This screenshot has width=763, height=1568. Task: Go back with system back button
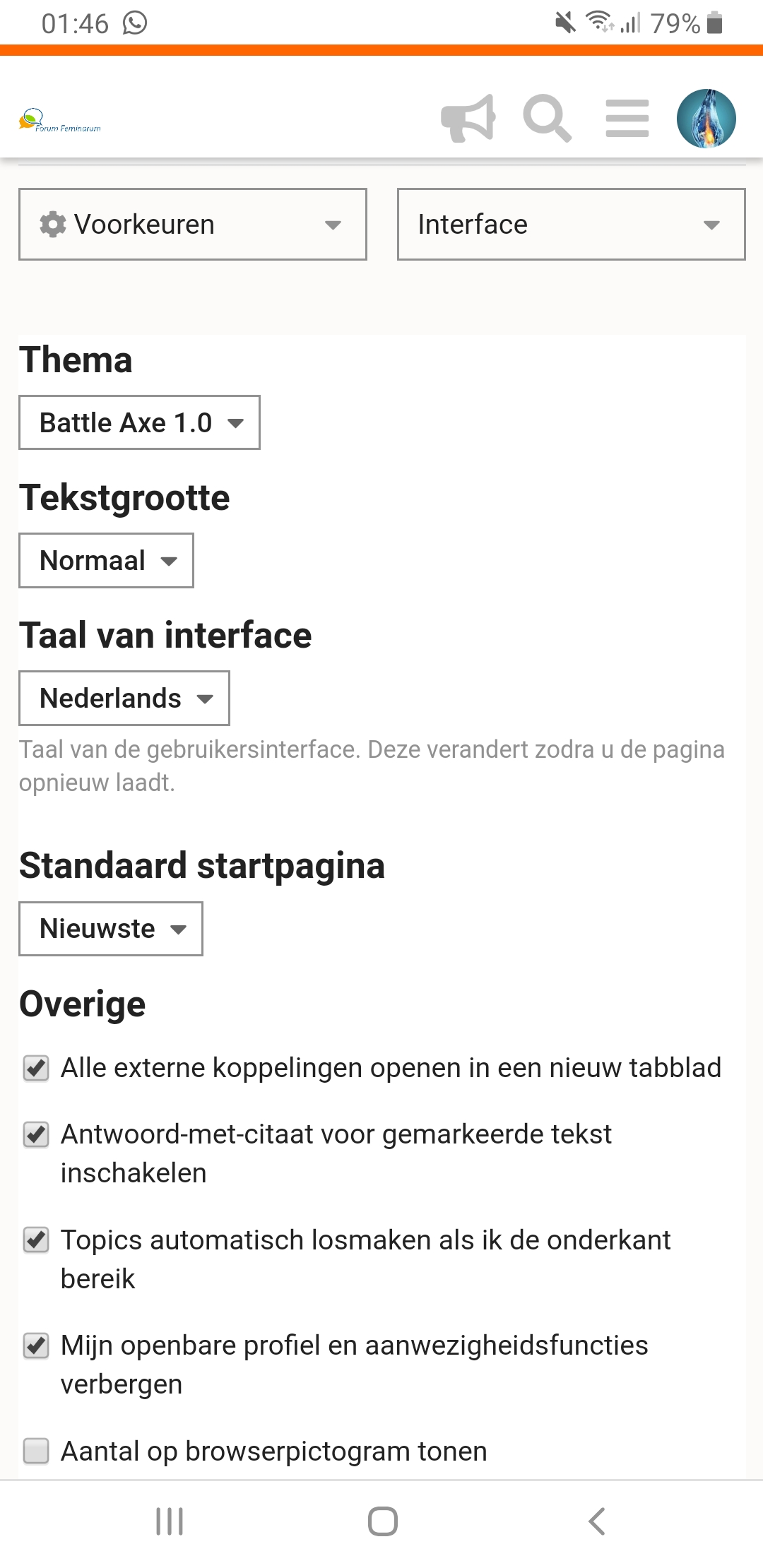pyautogui.click(x=597, y=1521)
